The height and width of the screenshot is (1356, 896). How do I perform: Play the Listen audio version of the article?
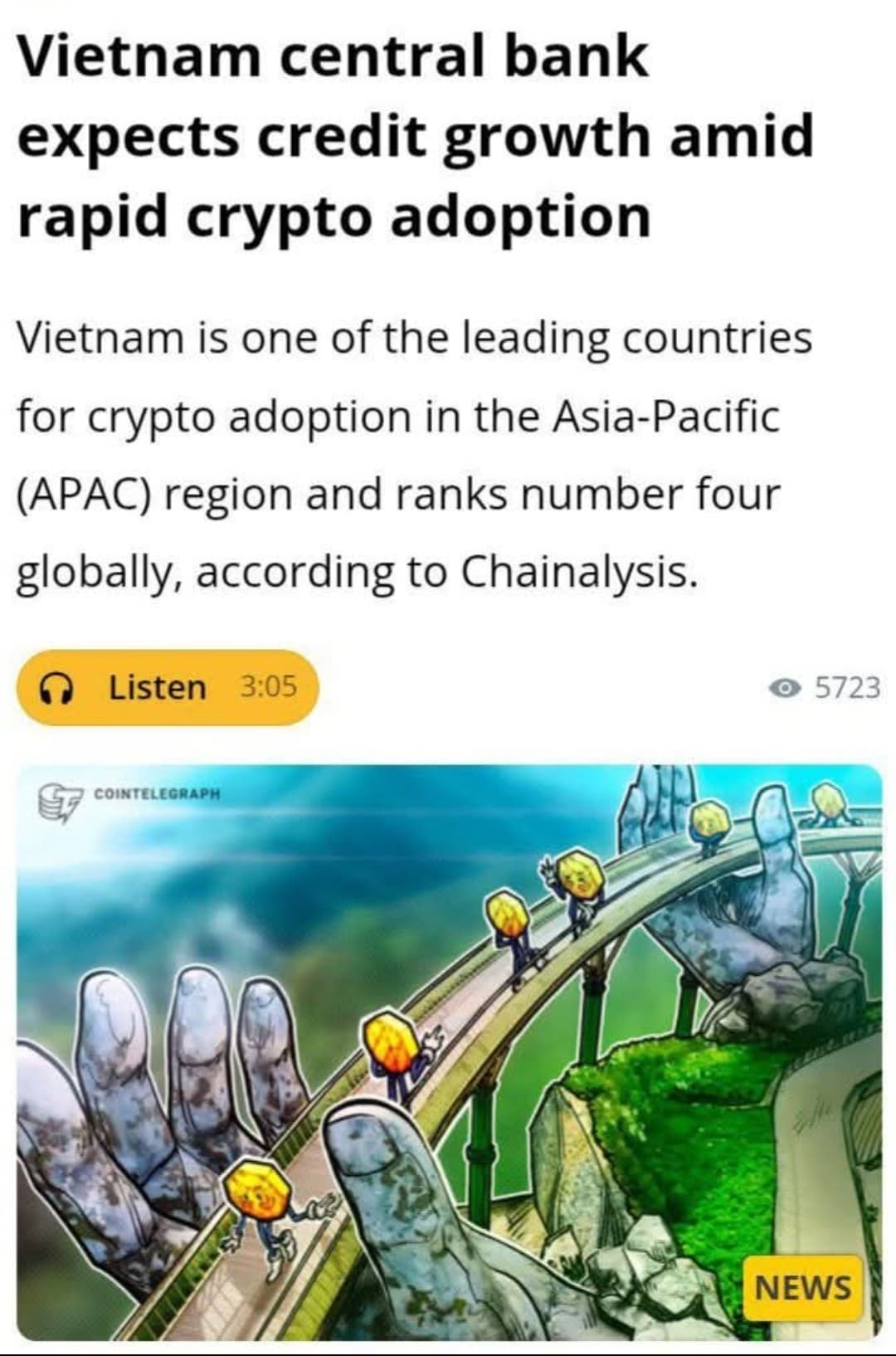pyautogui.click(x=168, y=687)
